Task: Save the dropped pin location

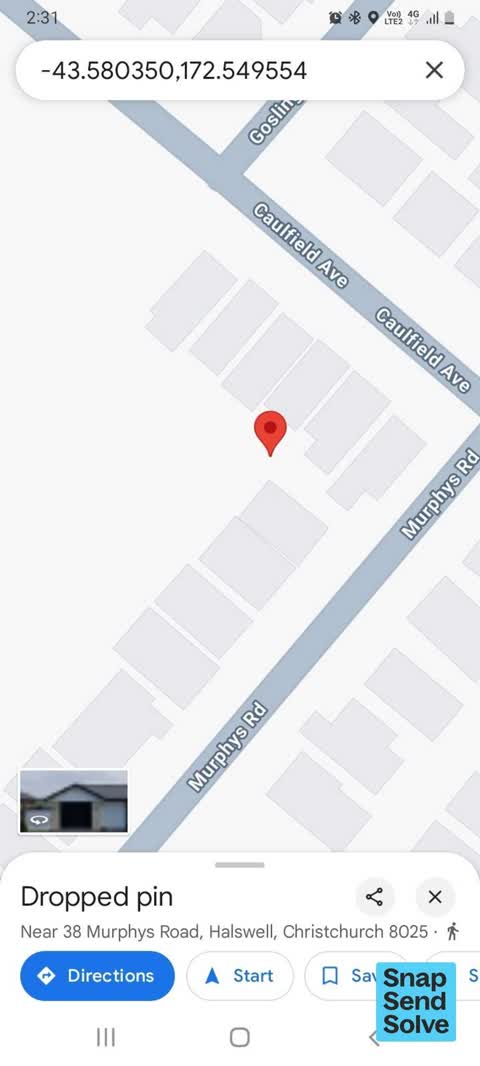Action: [343, 976]
